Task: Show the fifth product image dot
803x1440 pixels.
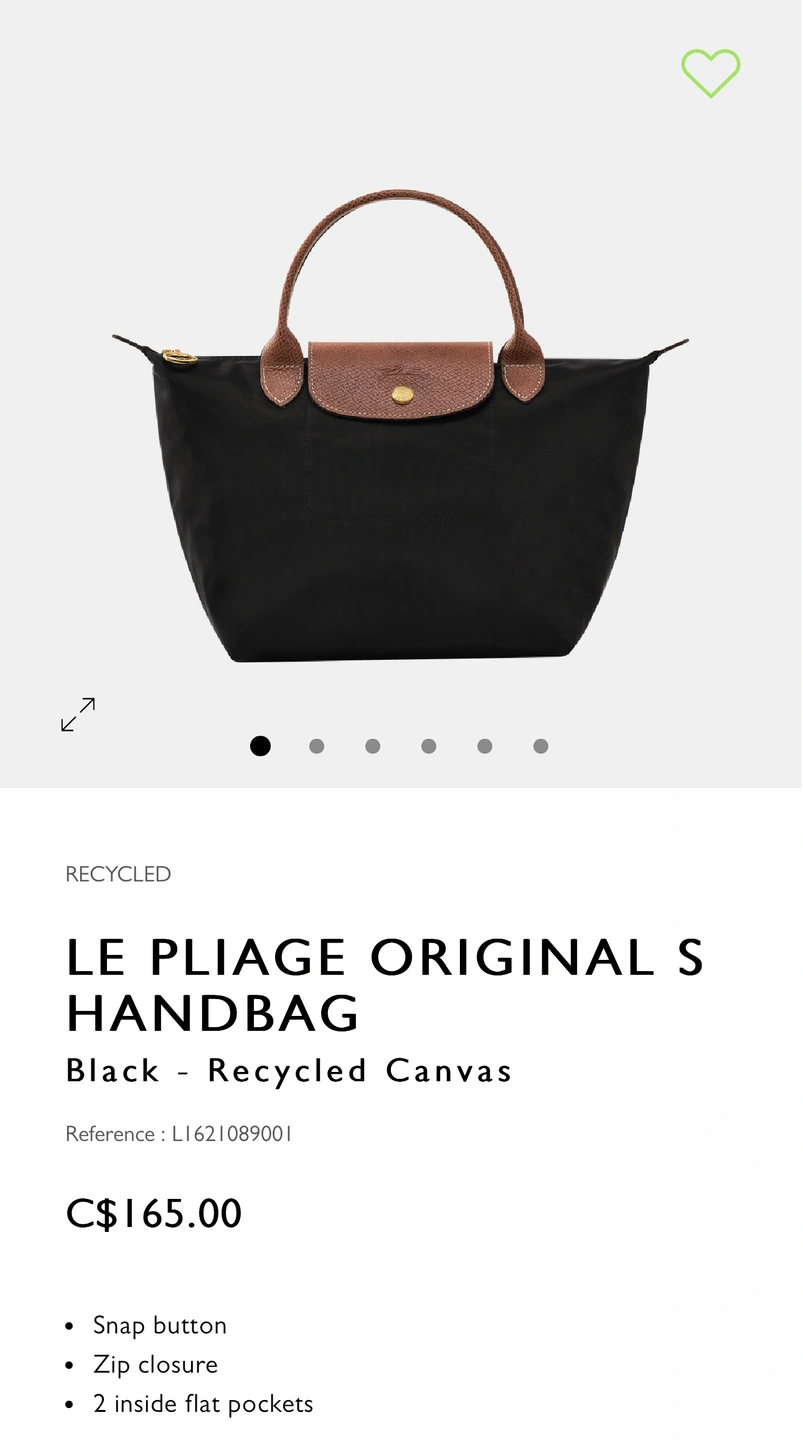Action: tap(485, 746)
